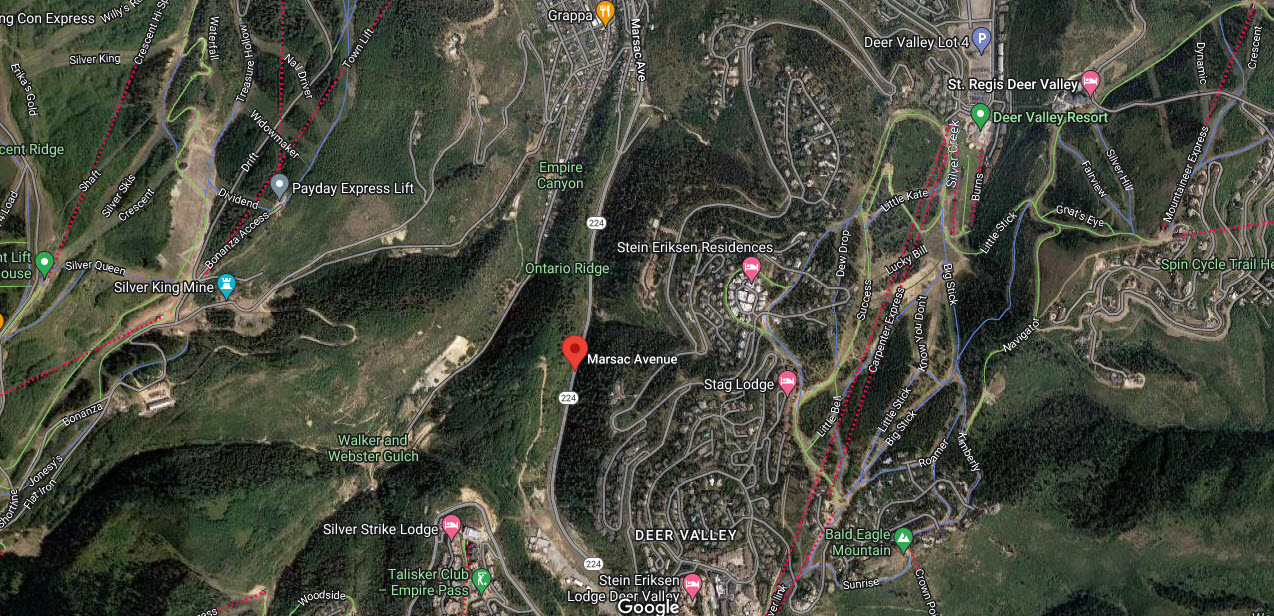Tap the Deer Valley Resort marker
The width and height of the screenshot is (1274, 616).
click(x=981, y=116)
